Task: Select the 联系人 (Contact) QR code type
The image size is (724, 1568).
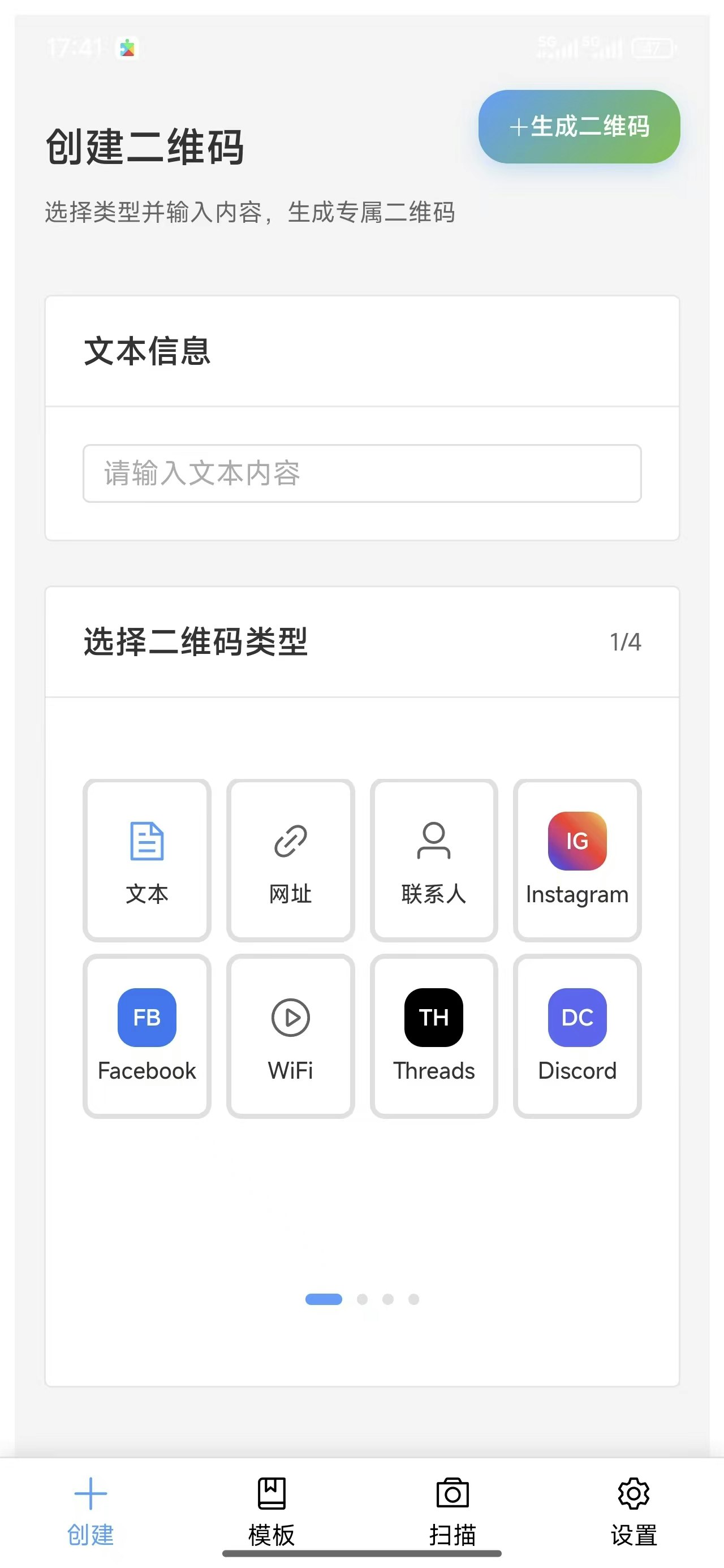Action: 433,858
